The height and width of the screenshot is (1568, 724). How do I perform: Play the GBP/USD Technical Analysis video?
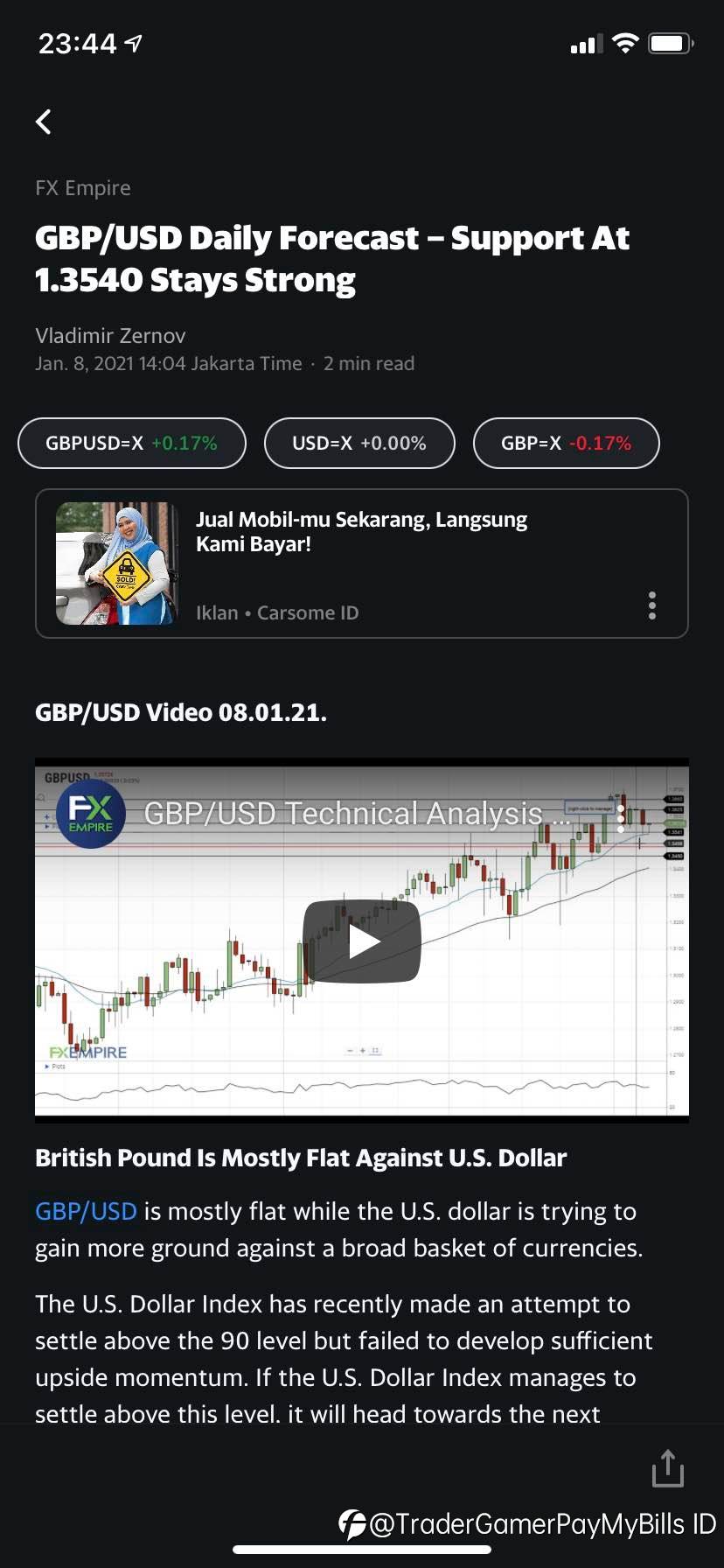pos(362,941)
